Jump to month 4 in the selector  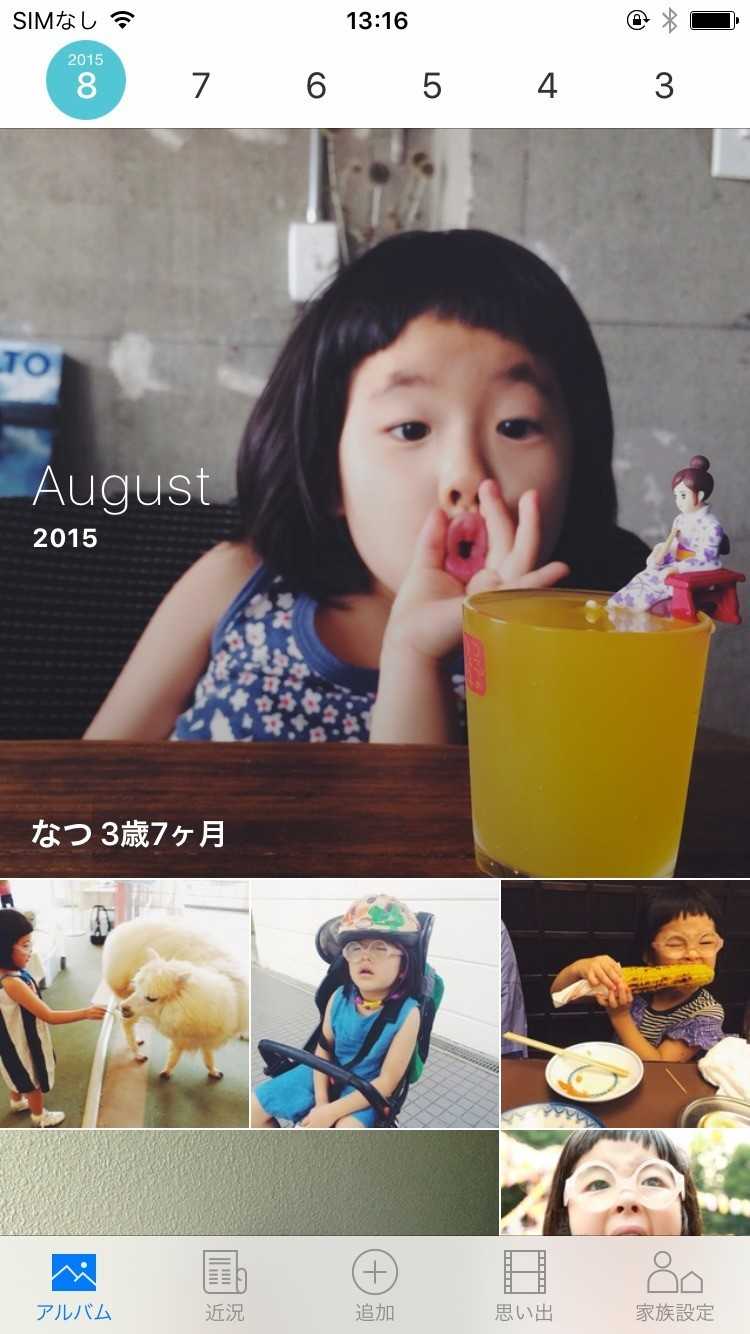[x=547, y=86]
